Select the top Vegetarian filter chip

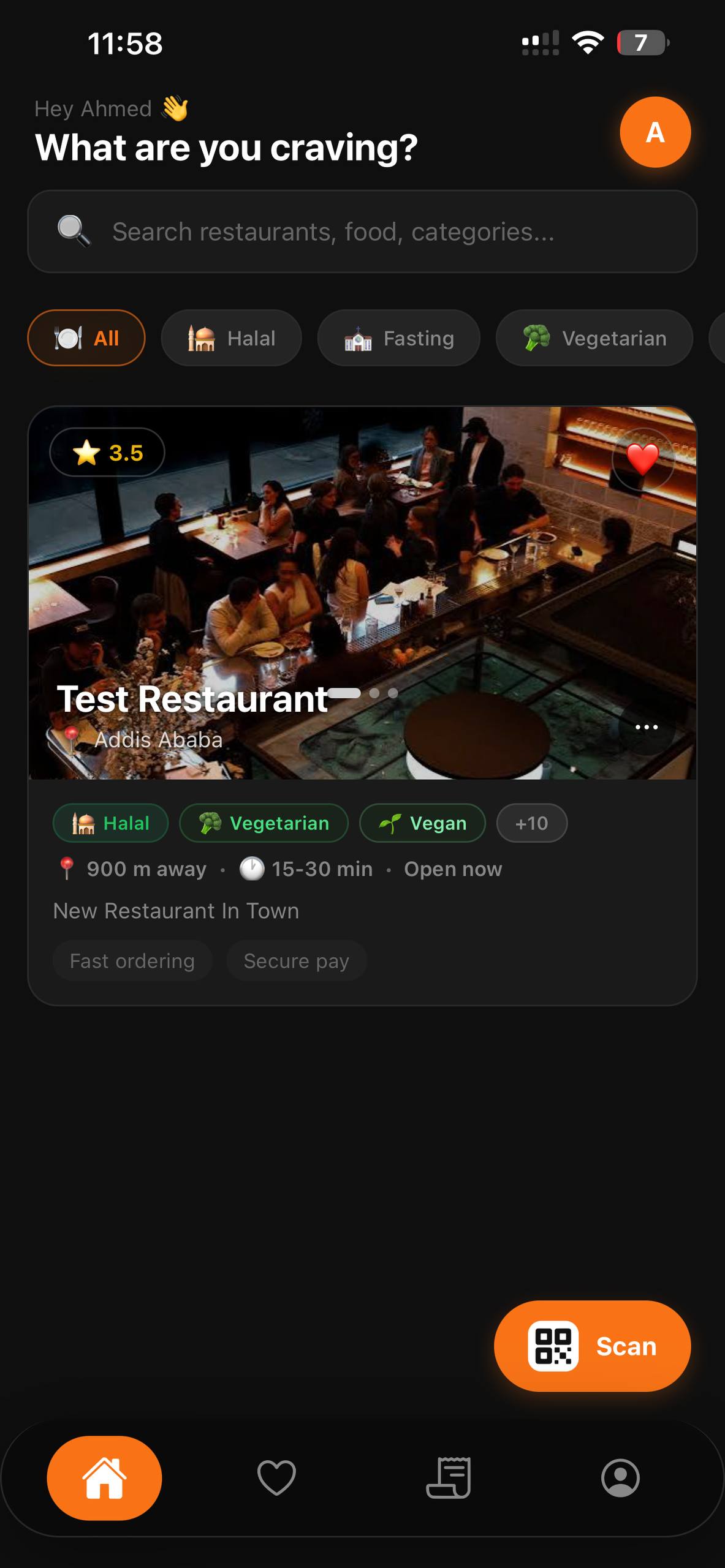[594, 338]
